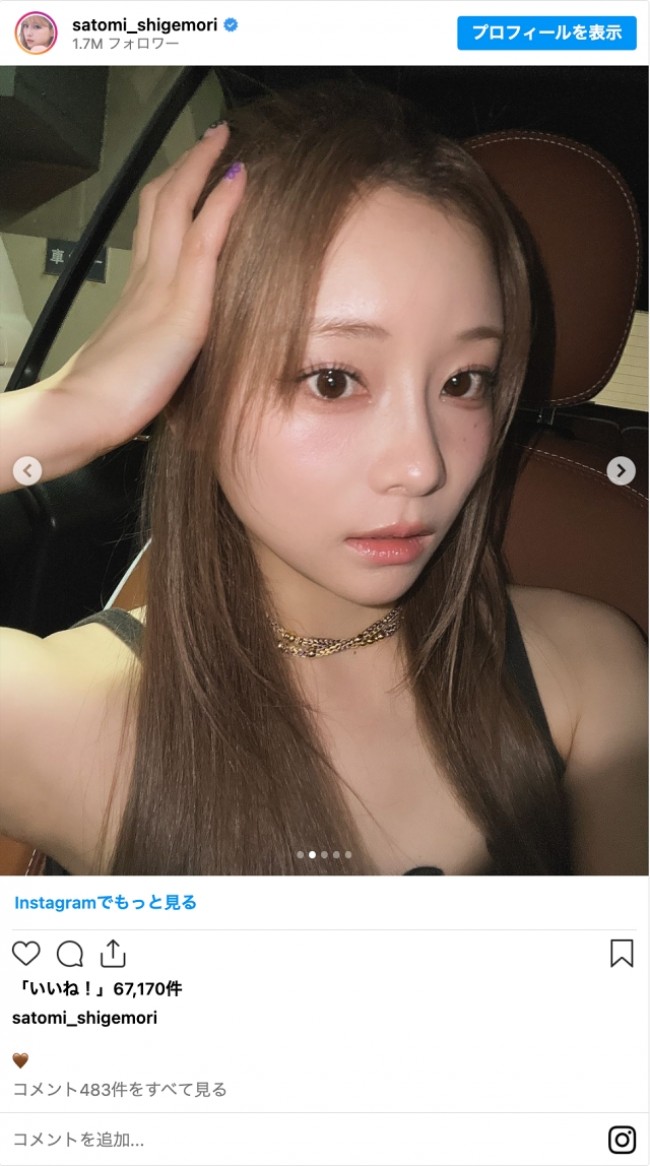Like this post with the heart icon
The height and width of the screenshot is (1166, 650).
[26, 953]
